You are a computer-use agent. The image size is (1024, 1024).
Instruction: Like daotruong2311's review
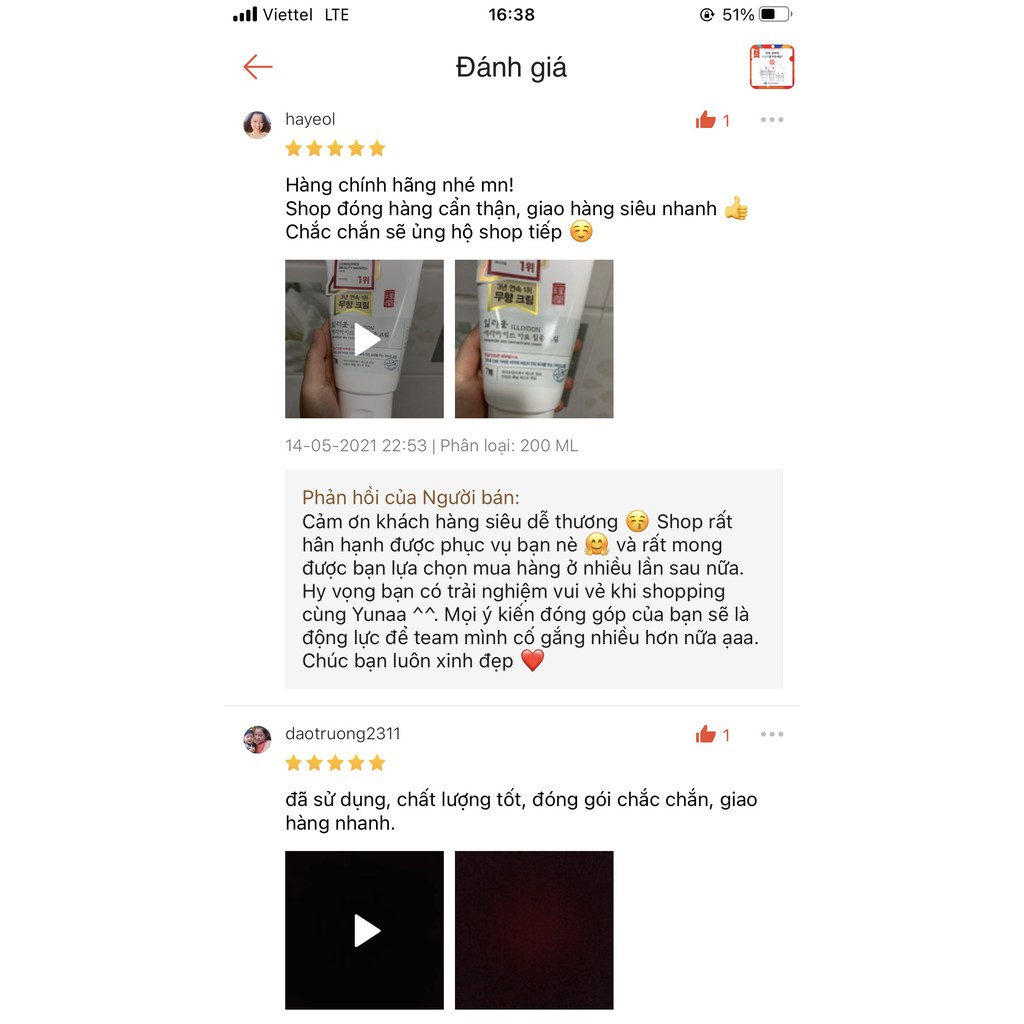coord(707,735)
